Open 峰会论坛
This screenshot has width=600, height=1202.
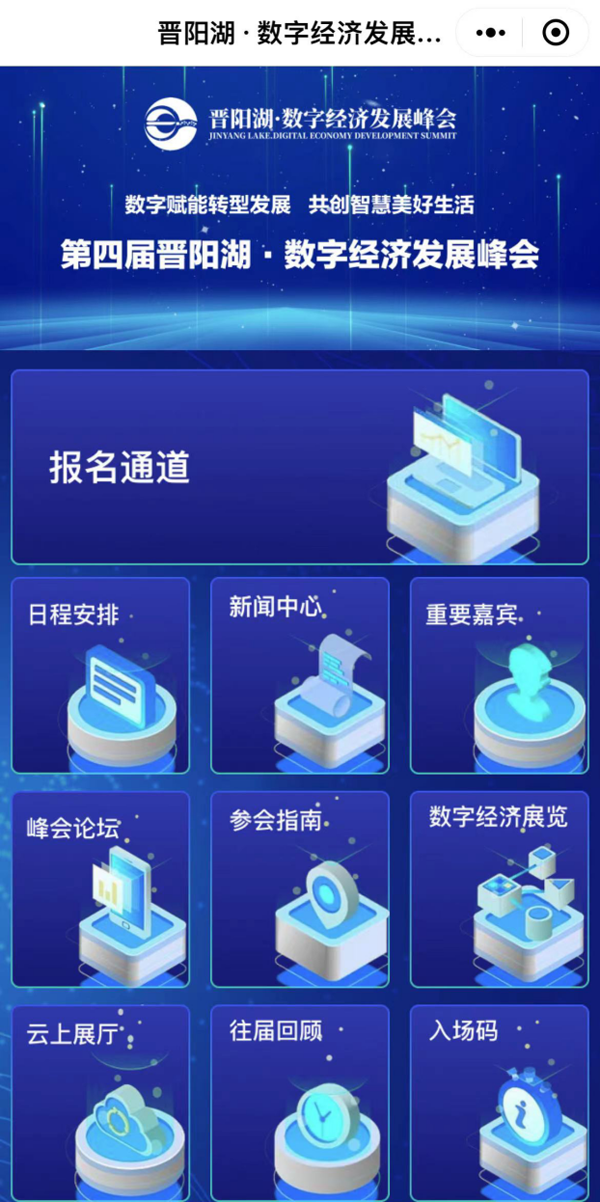pos(101,889)
